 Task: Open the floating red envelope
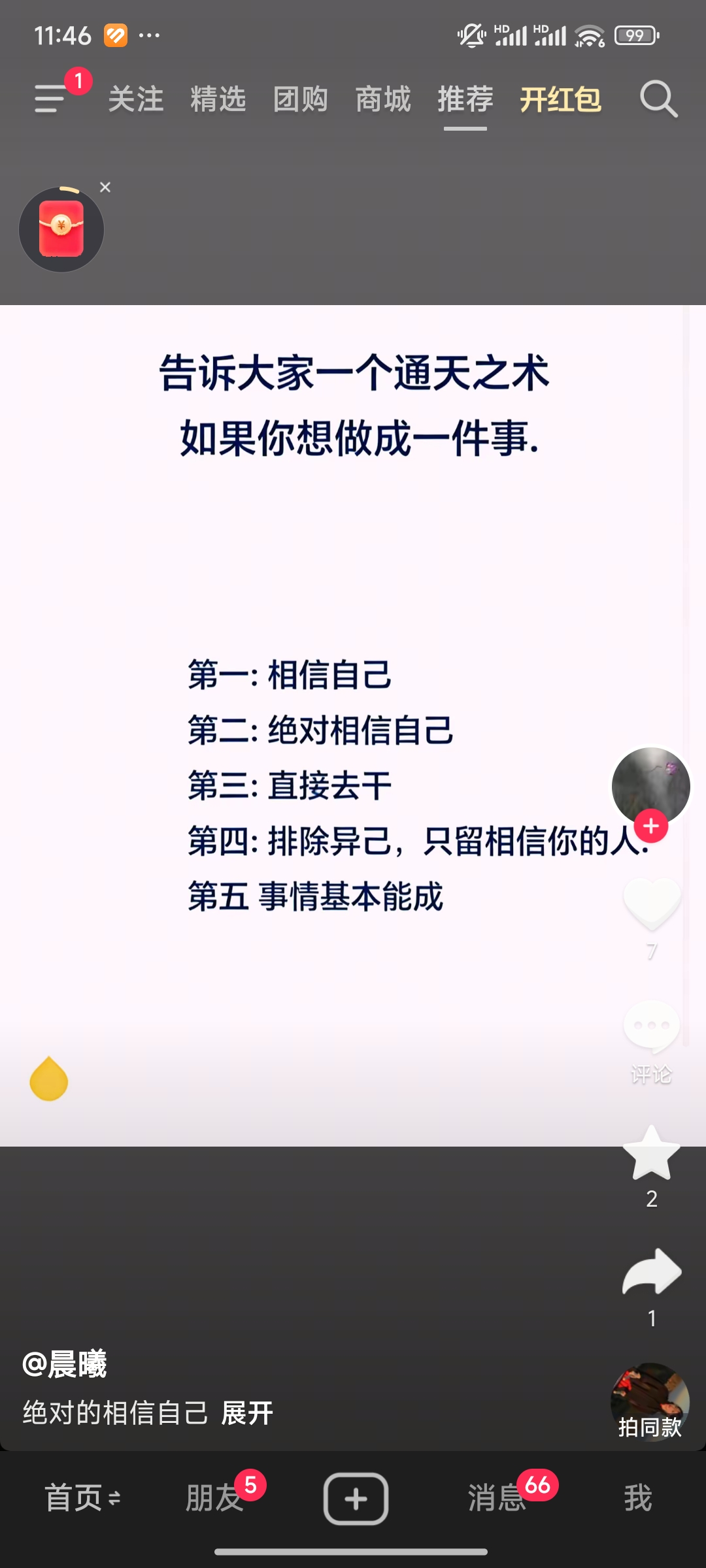click(61, 229)
